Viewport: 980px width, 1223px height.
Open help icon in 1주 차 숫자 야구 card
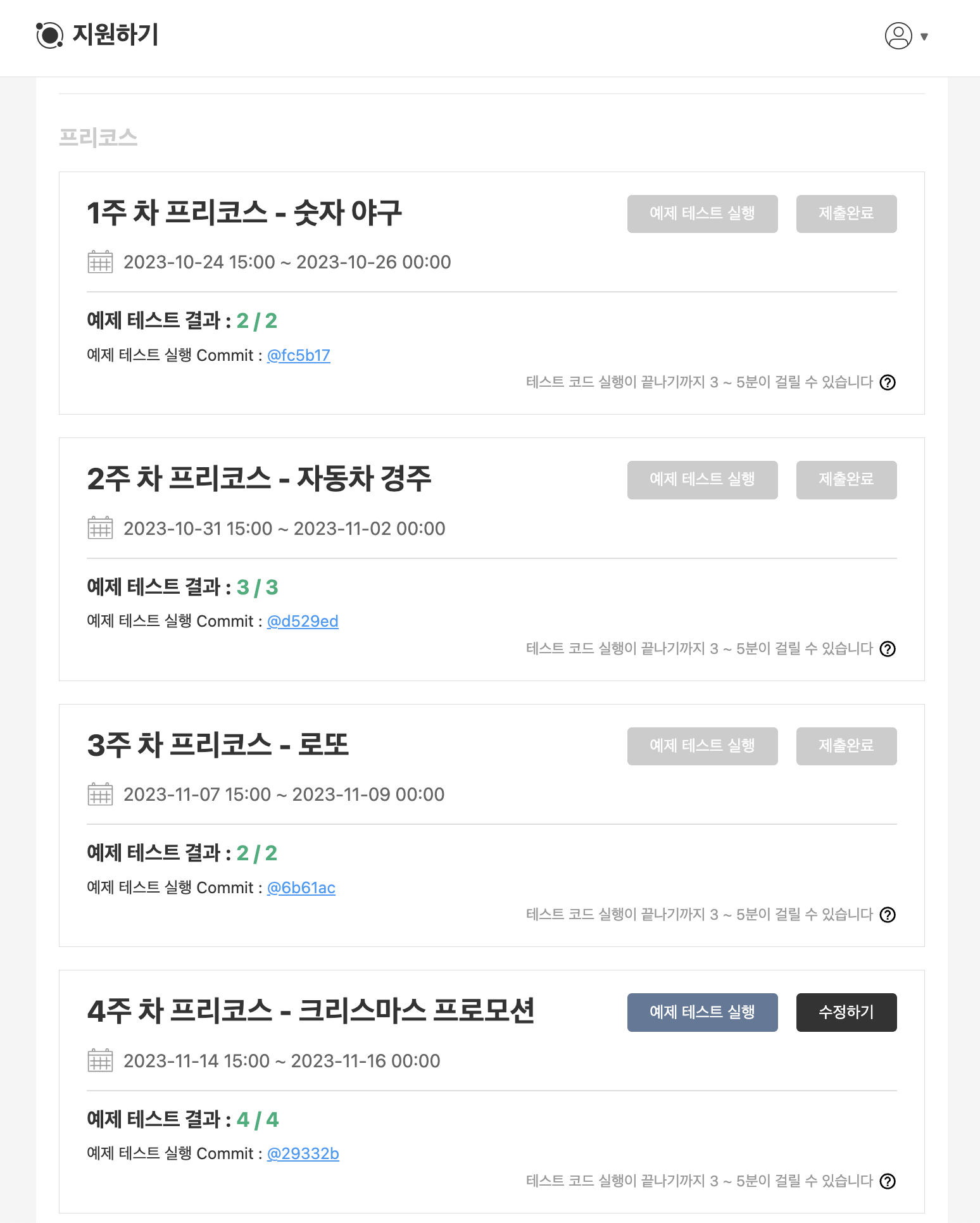coord(888,382)
